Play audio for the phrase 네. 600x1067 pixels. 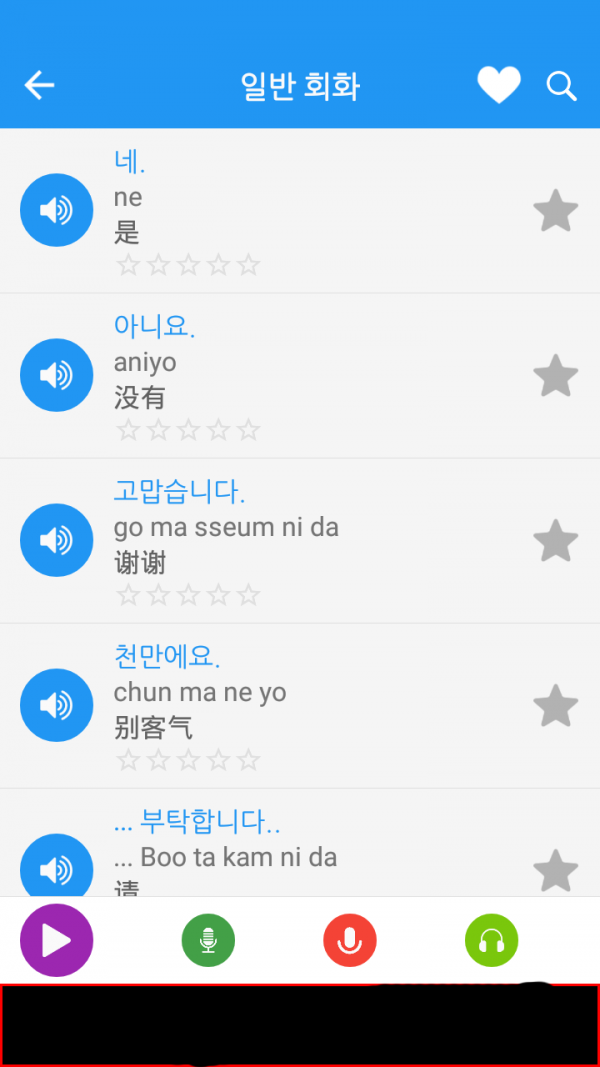tap(57, 210)
